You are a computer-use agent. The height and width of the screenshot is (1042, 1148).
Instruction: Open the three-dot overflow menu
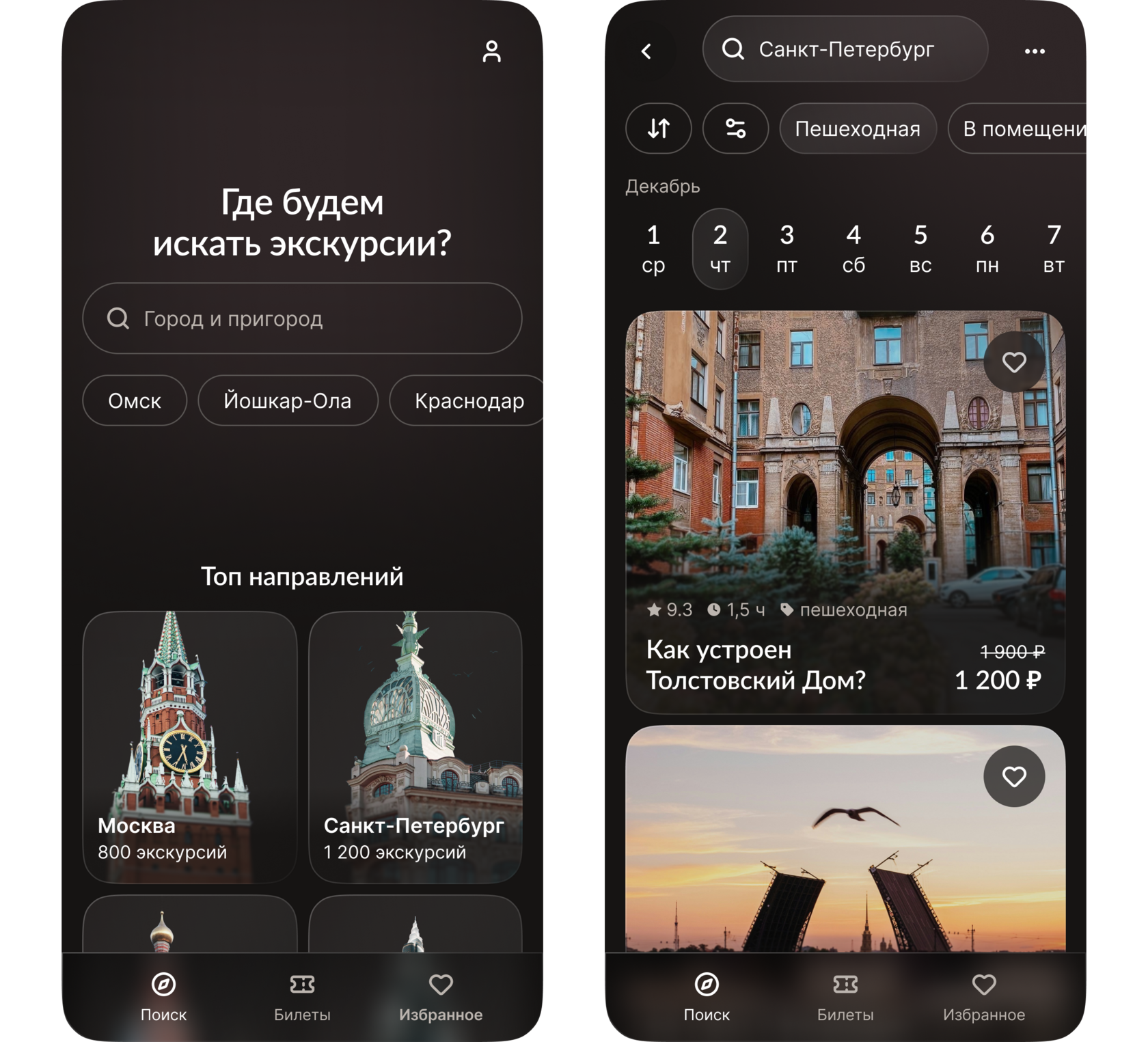(x=1035, y=51)
